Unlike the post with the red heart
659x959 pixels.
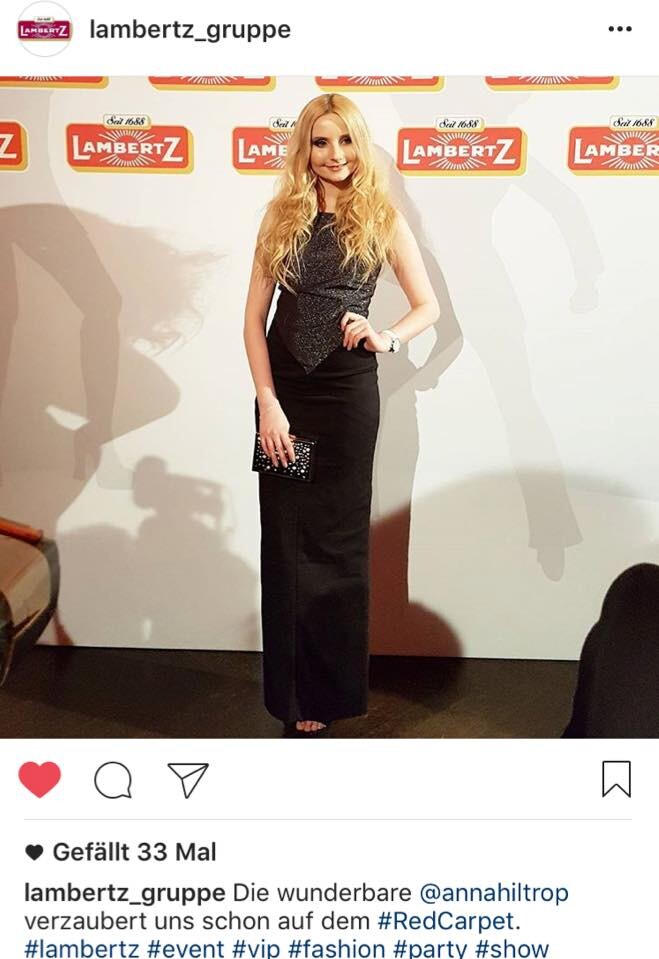(40, 779)
